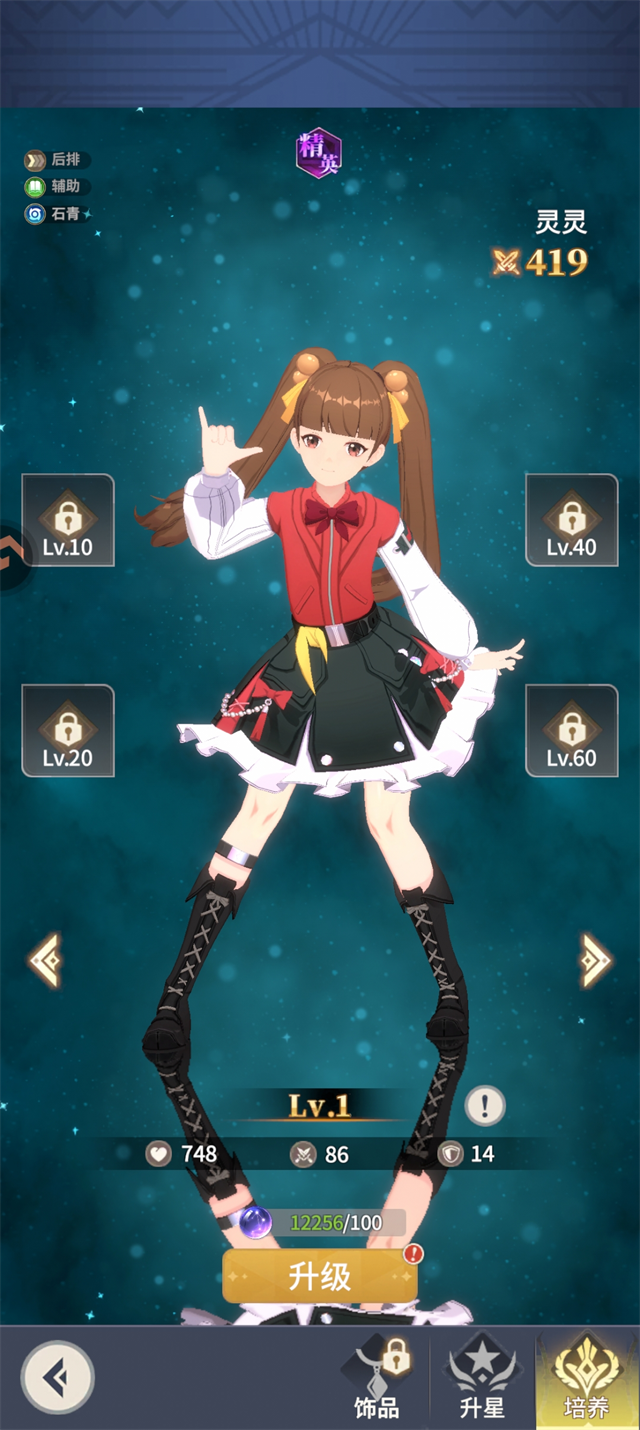
Task: Open the stats info exclamation icon
Action: tap(485, 1106)
